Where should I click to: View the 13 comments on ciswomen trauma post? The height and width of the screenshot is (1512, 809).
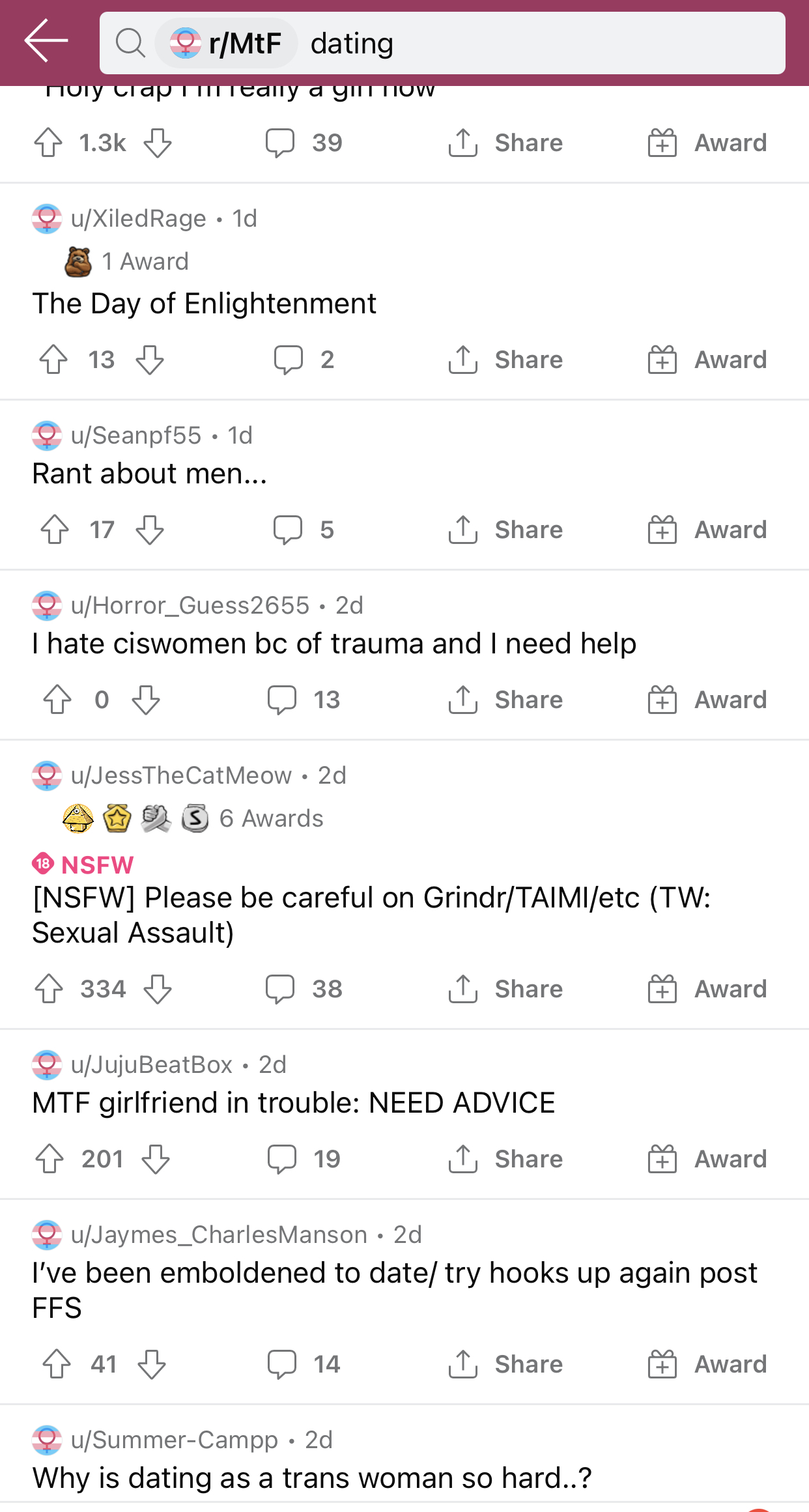tap(304, 700)
